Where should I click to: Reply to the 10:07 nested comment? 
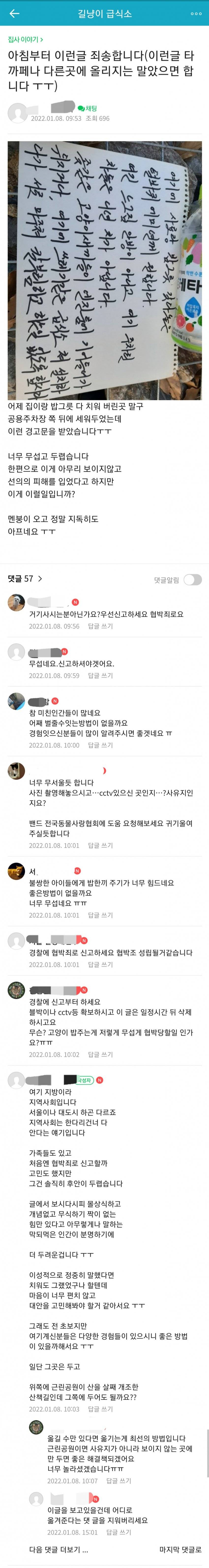click(x=119, y=1480)
